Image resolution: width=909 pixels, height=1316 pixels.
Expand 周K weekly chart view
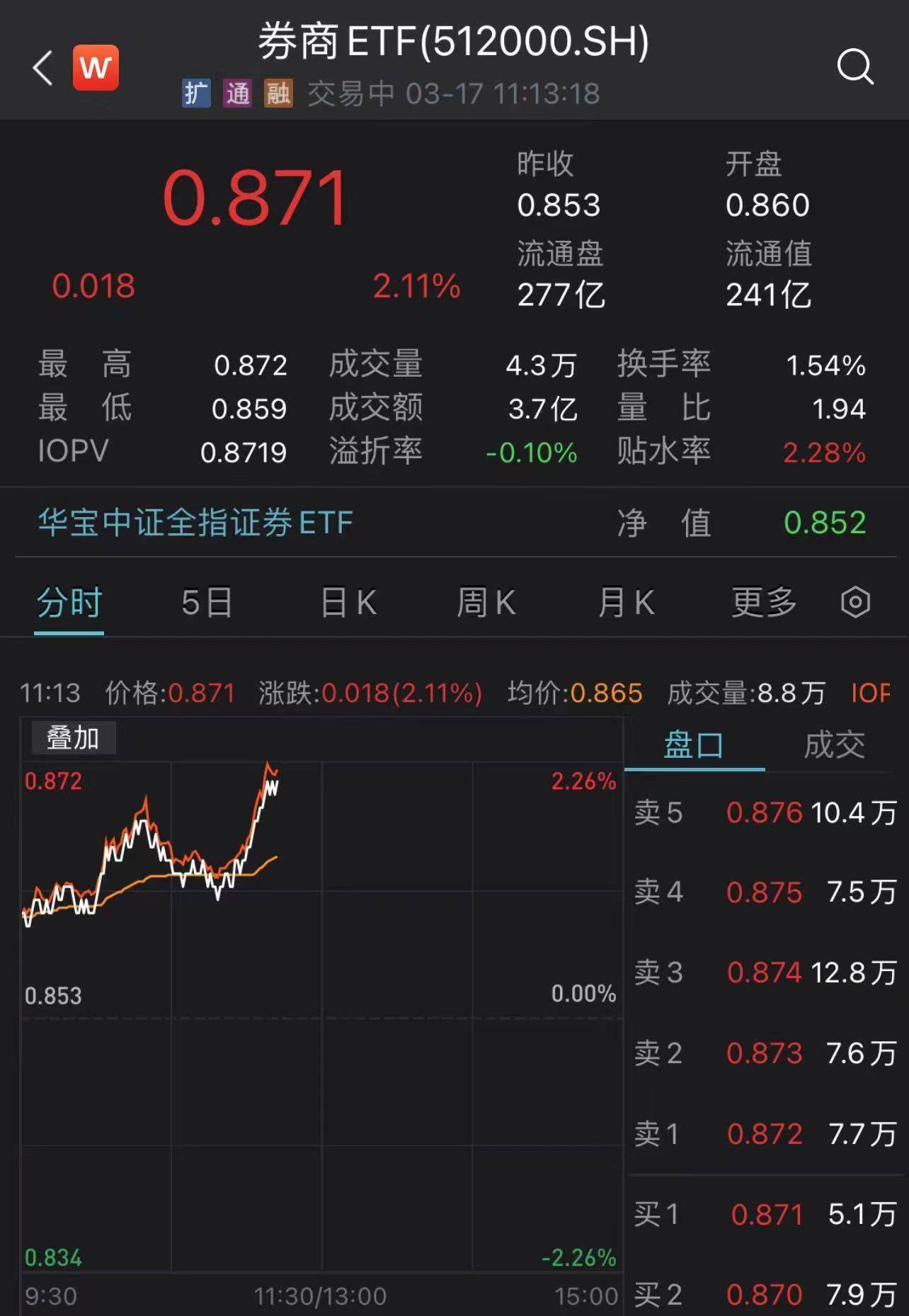pos(485,603)
